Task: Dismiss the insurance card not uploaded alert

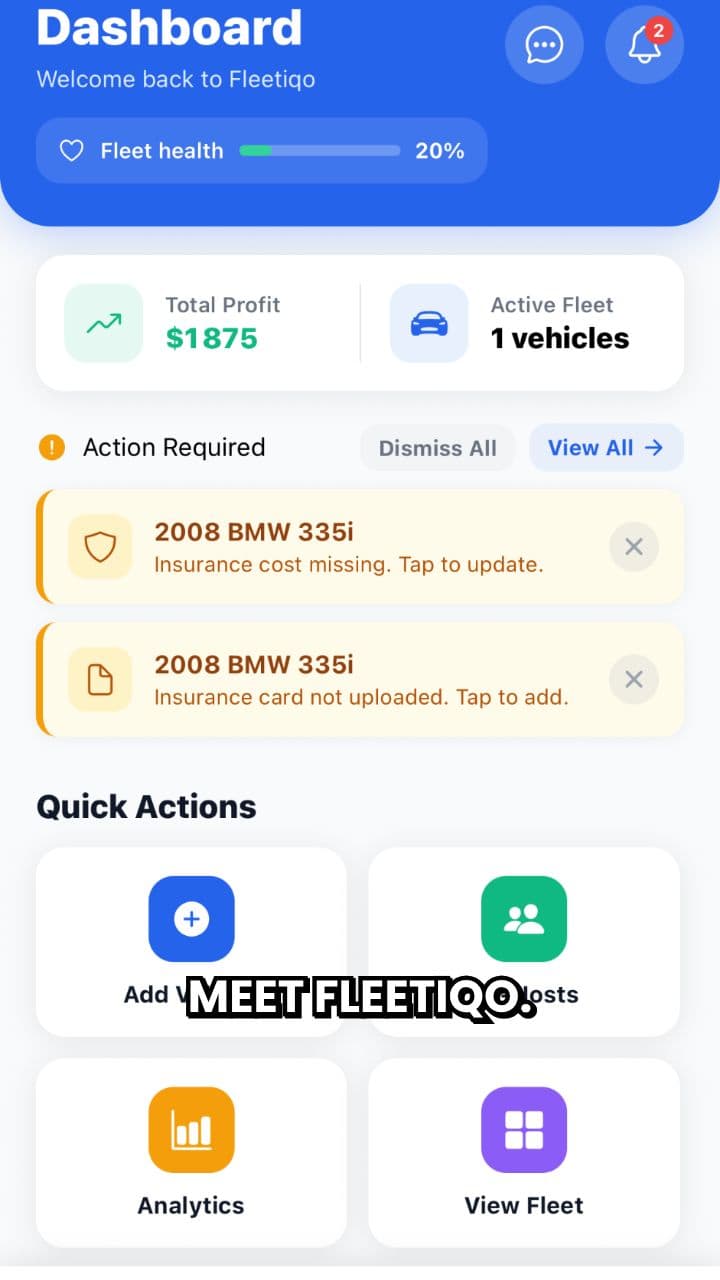Action: click(x=633, y=679)
